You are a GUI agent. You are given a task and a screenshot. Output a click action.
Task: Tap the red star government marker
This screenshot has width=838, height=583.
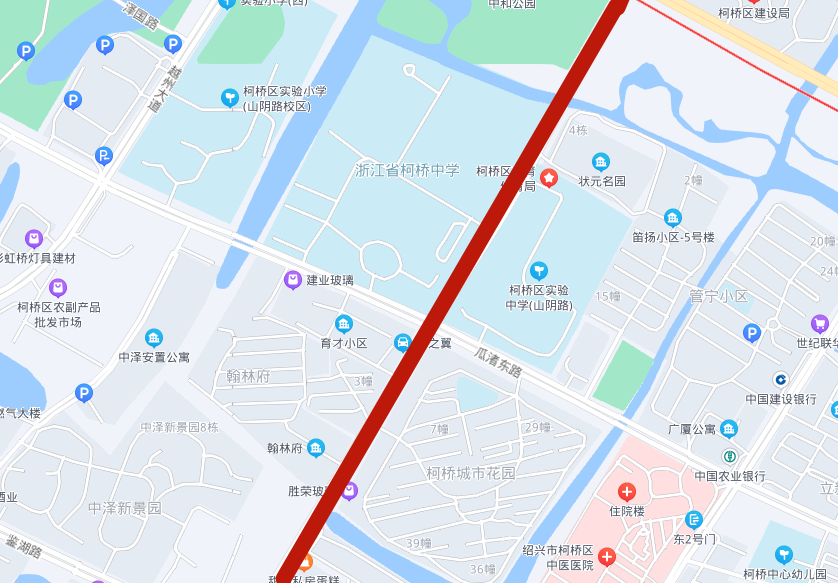(549, 178)
